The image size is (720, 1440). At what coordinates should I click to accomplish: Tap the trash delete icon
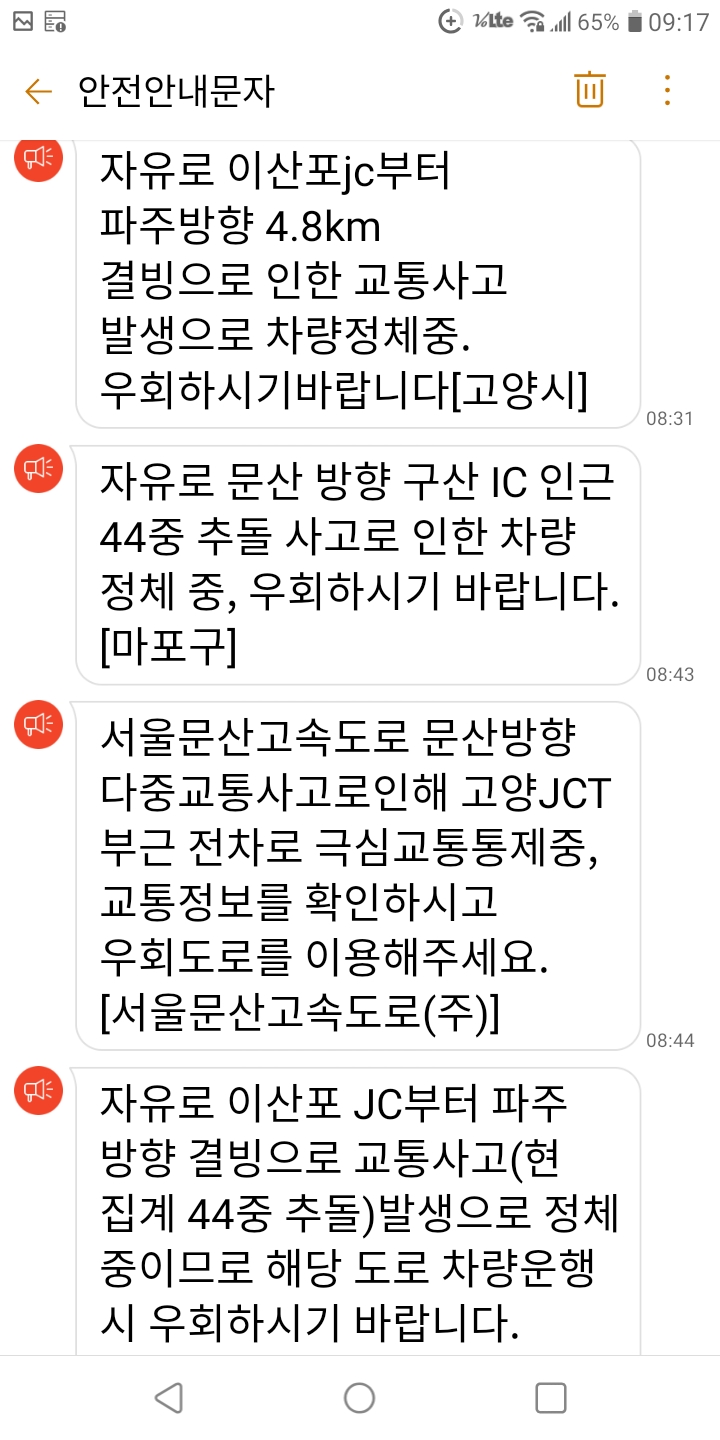point(590,90)
